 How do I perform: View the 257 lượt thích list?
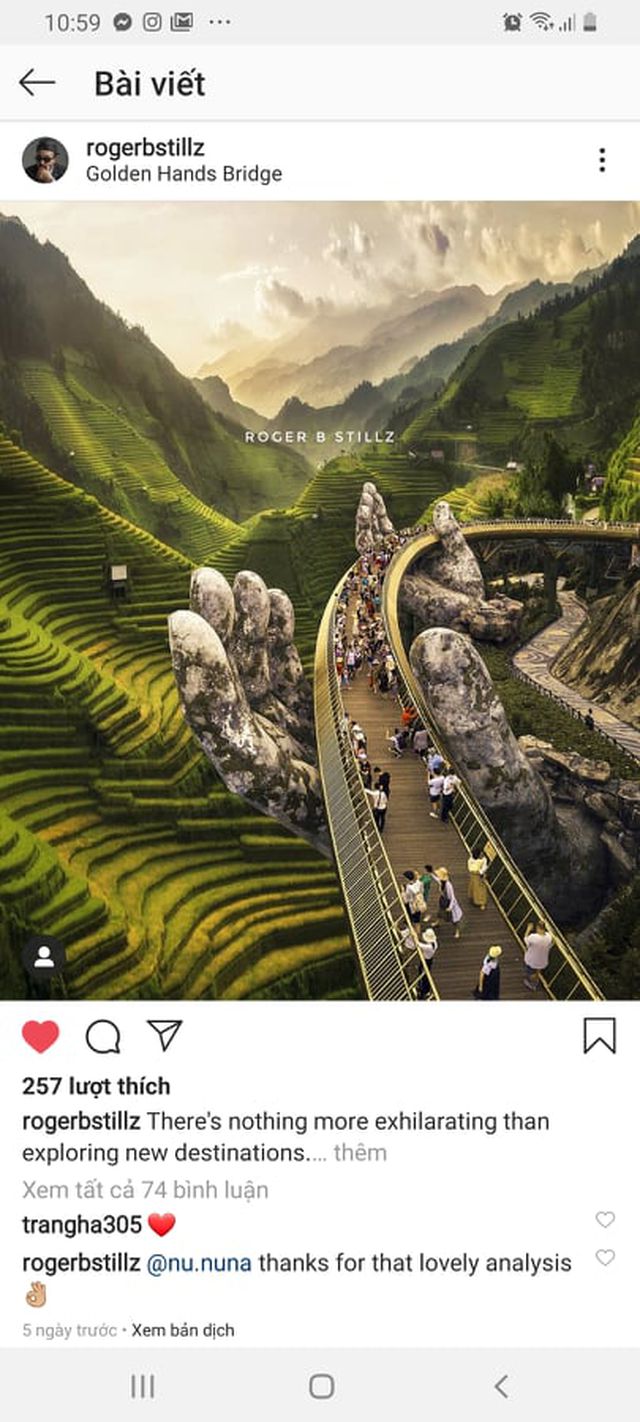pos(96,1086)
